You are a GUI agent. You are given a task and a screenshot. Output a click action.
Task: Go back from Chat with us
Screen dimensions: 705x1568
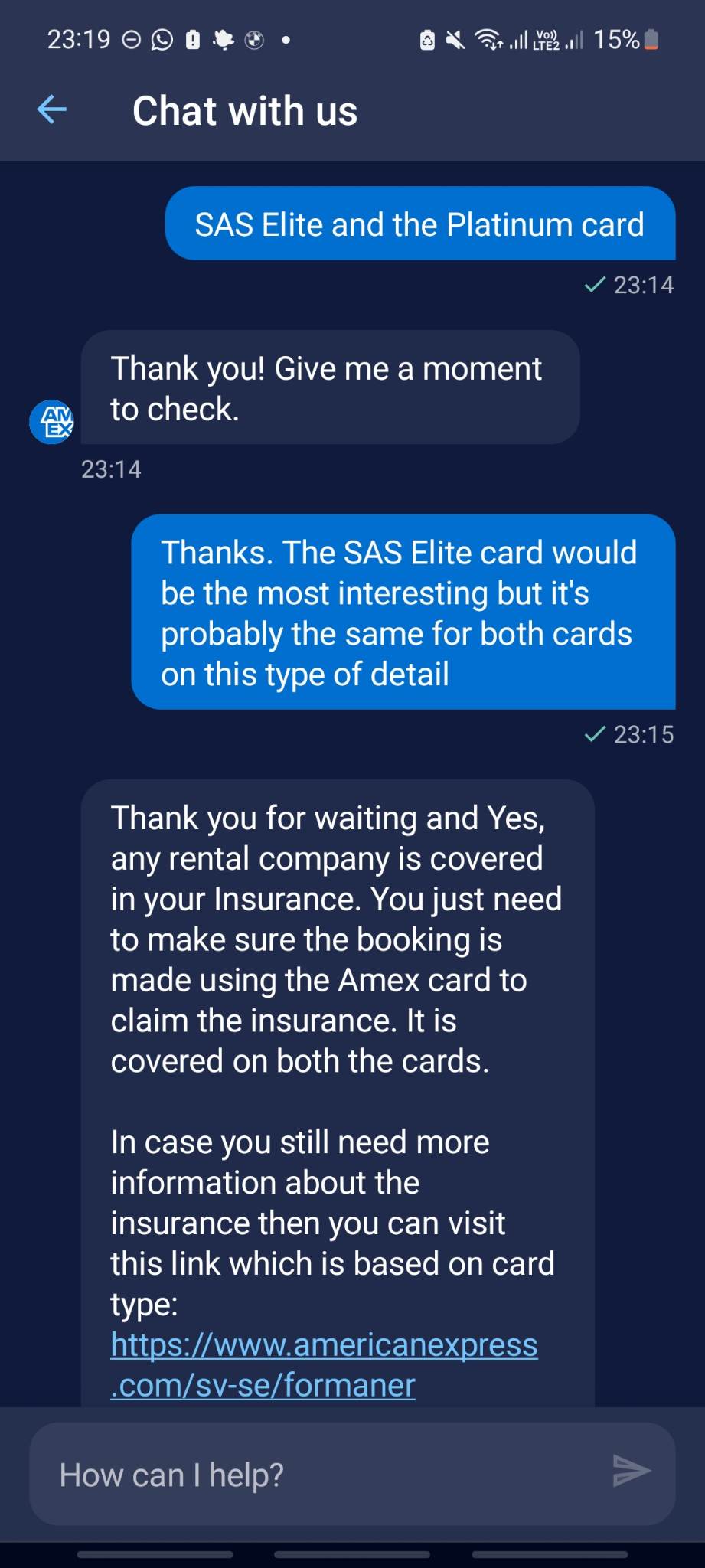[x=52, y=109]
